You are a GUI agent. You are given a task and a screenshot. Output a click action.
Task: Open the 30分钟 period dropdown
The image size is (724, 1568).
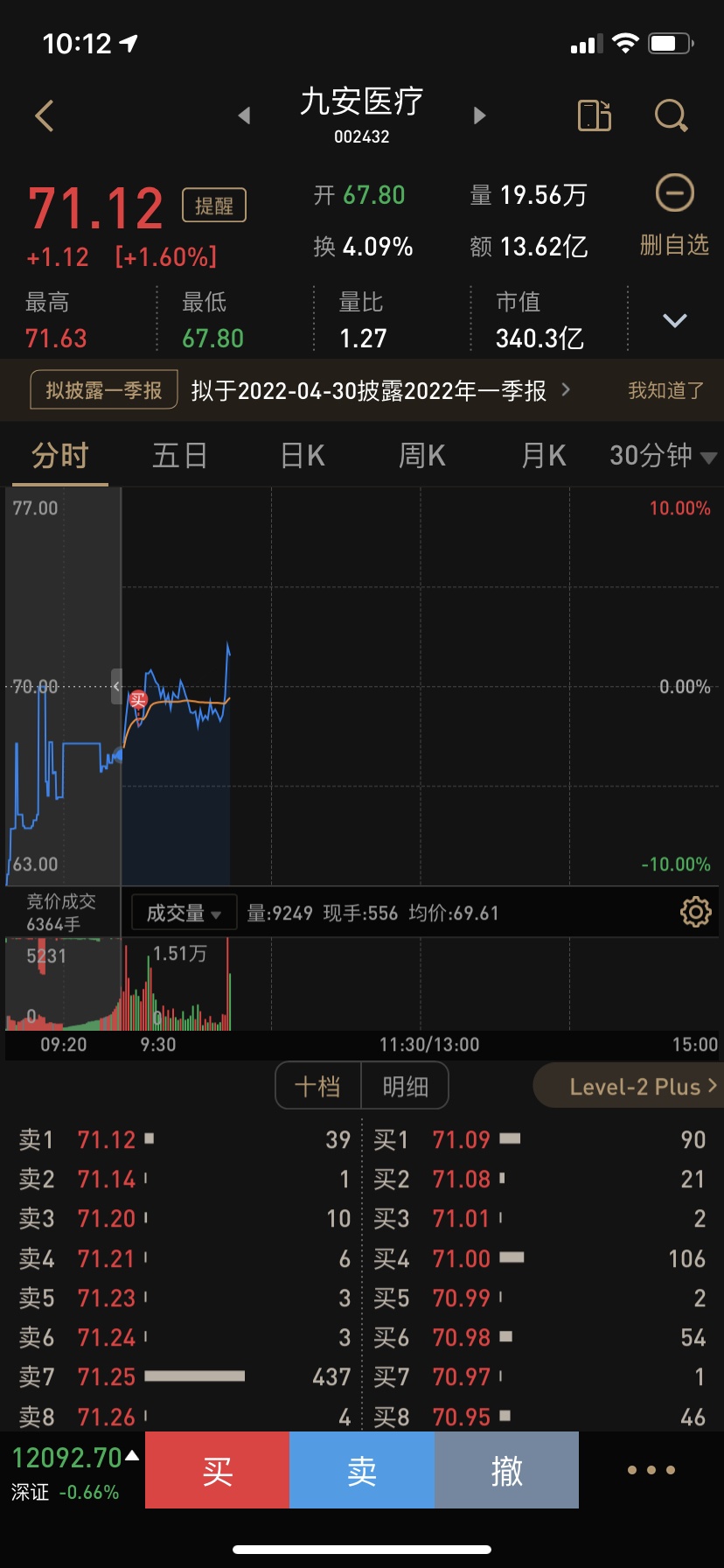[663, 456]
